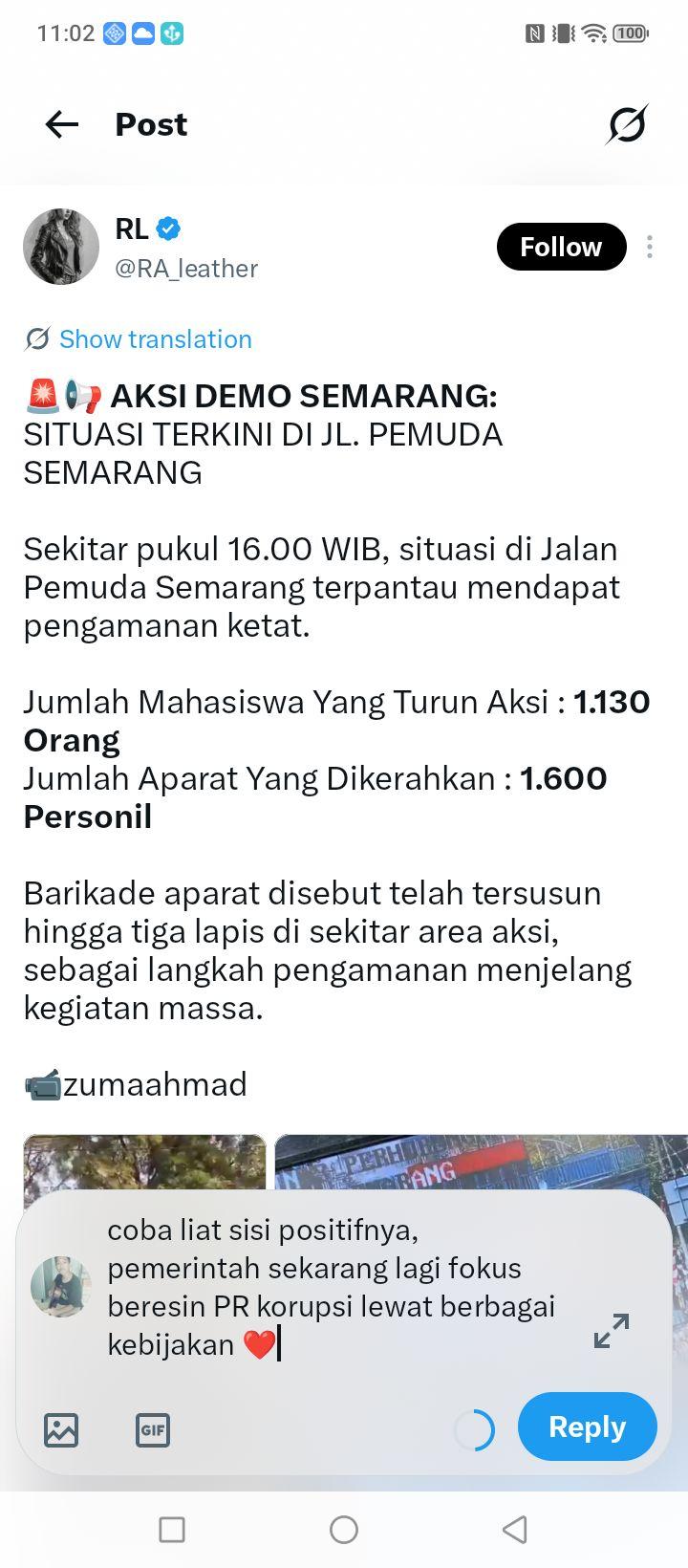
Task: Open RL's profile picture
Action: click(61, 247)
